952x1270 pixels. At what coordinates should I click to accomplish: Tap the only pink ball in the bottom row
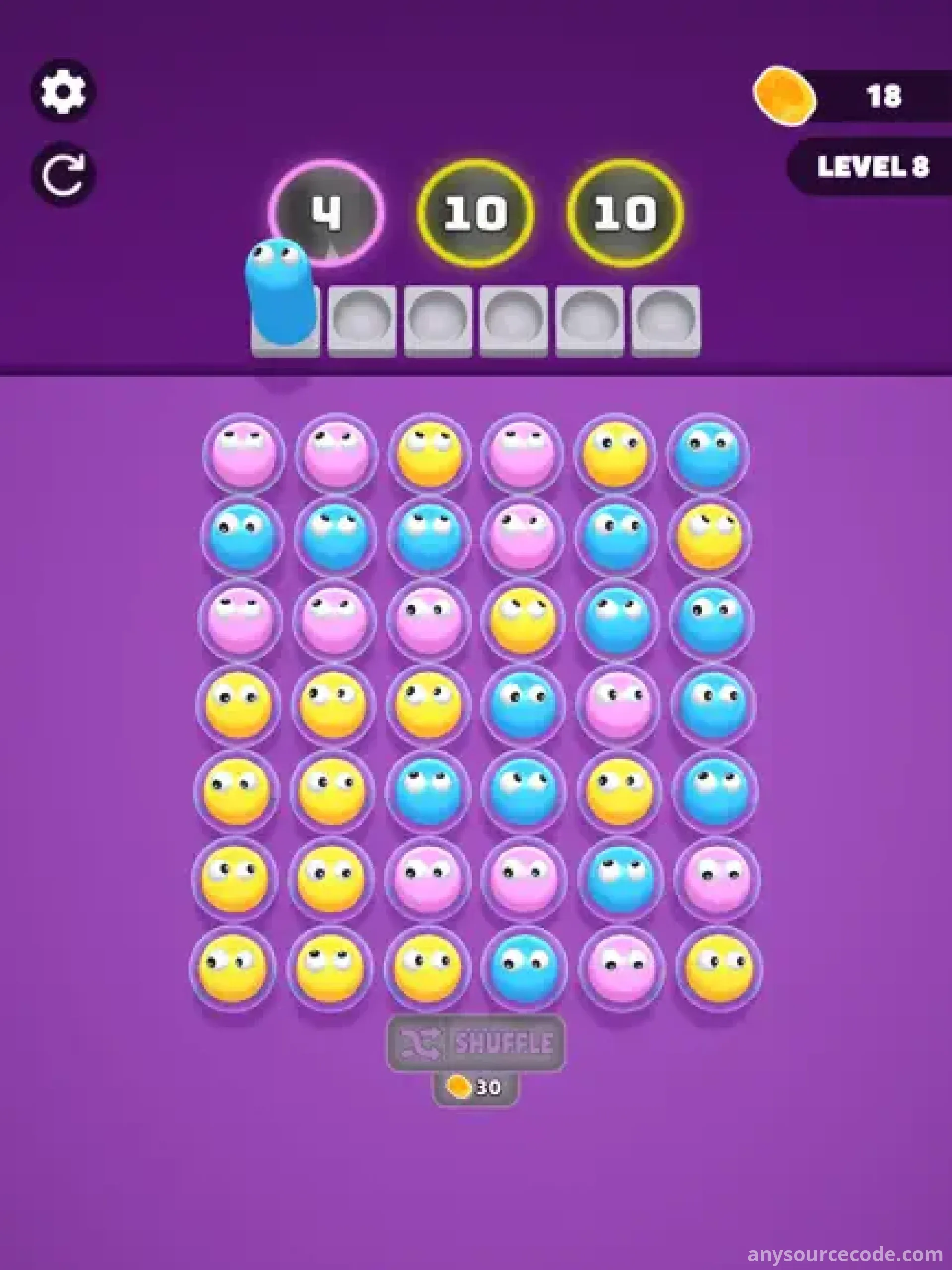622,969
